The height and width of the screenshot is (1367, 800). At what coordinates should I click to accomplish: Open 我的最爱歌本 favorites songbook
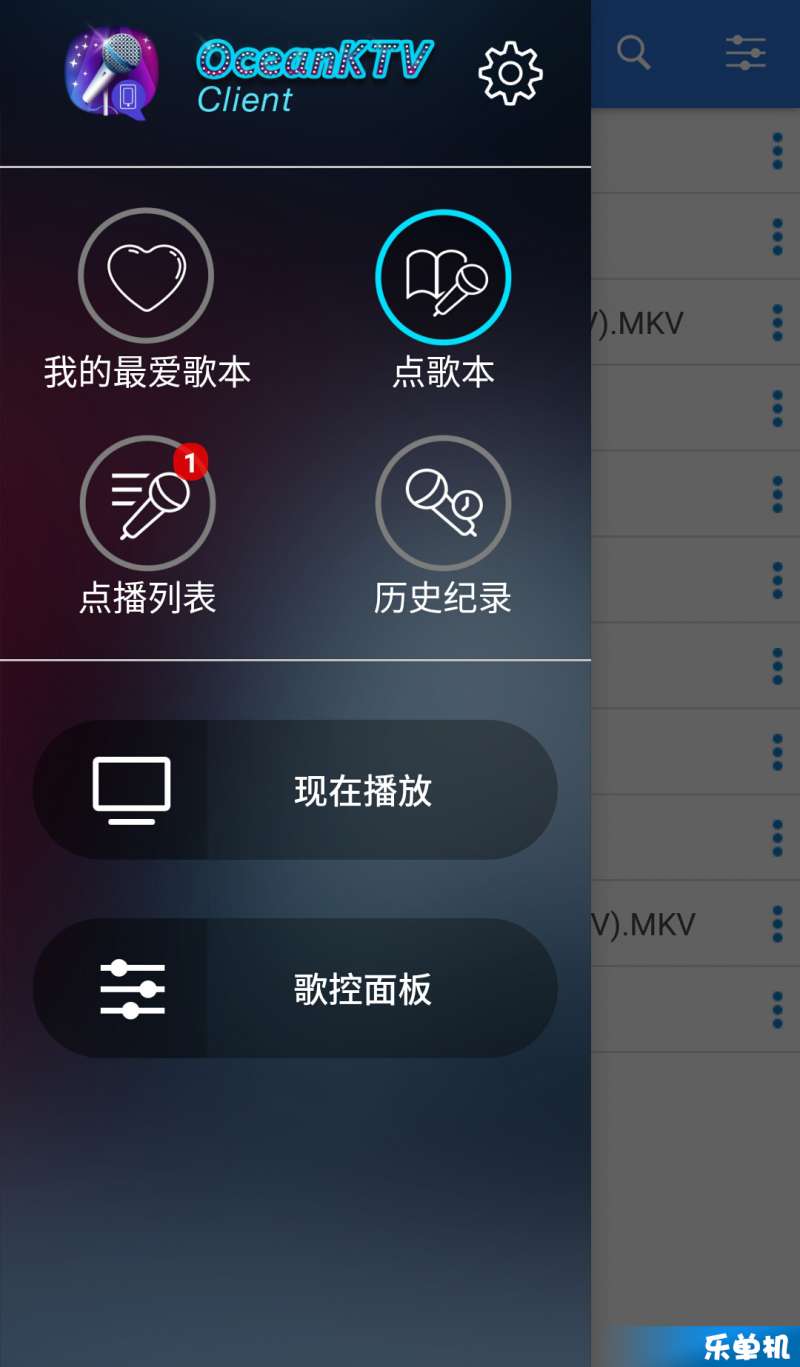pyautogui.click(x=146, y=276)
